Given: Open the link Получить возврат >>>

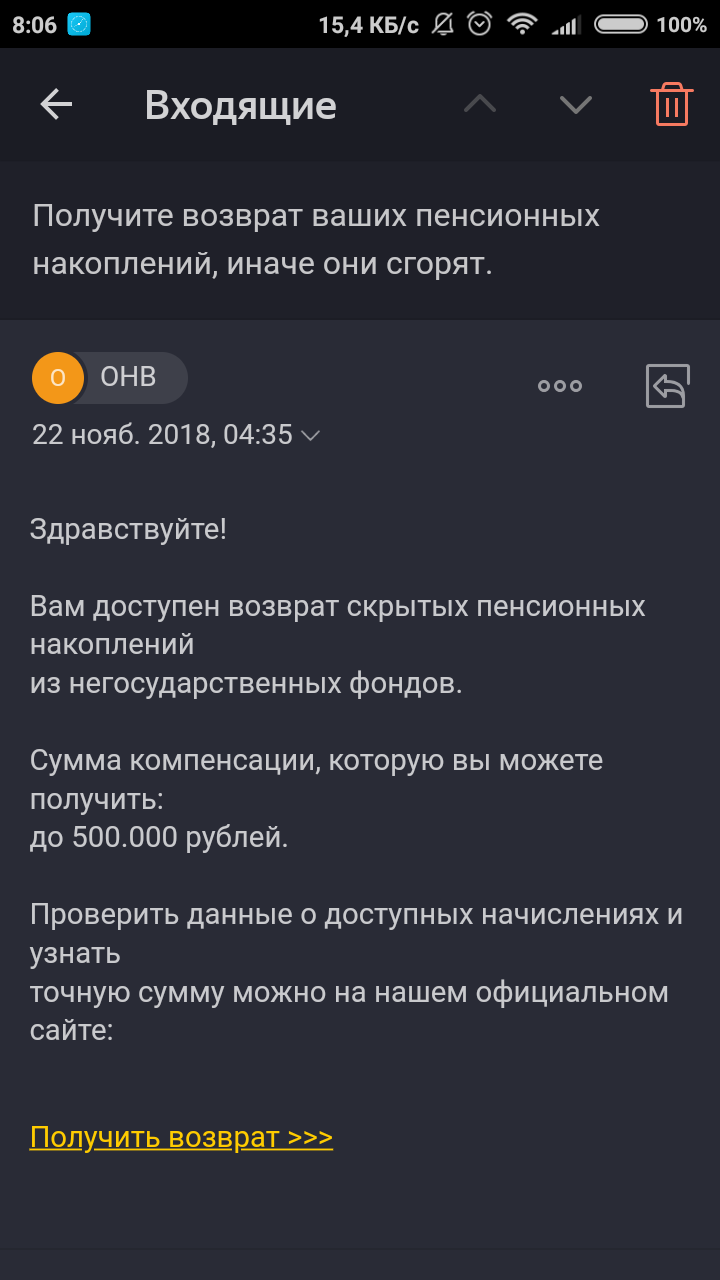Looking at the screenshot, I should [181, 1138].
